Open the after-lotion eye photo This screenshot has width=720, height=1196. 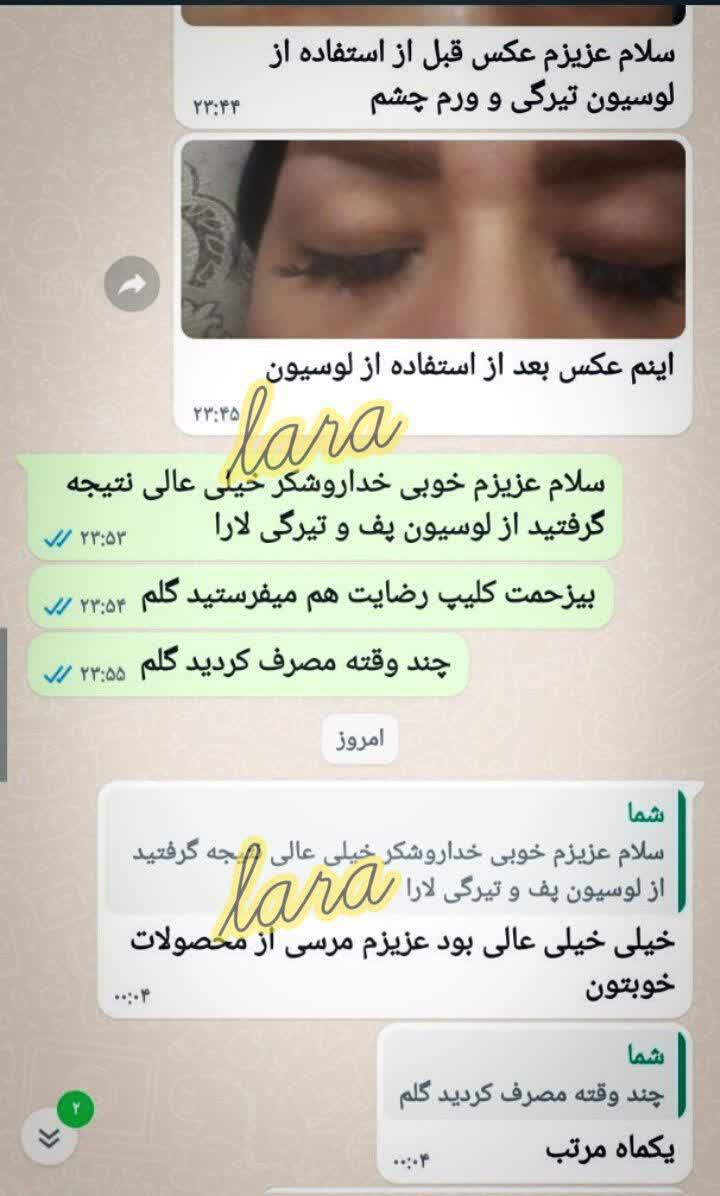pyautogui.click(x=433, y=238)
